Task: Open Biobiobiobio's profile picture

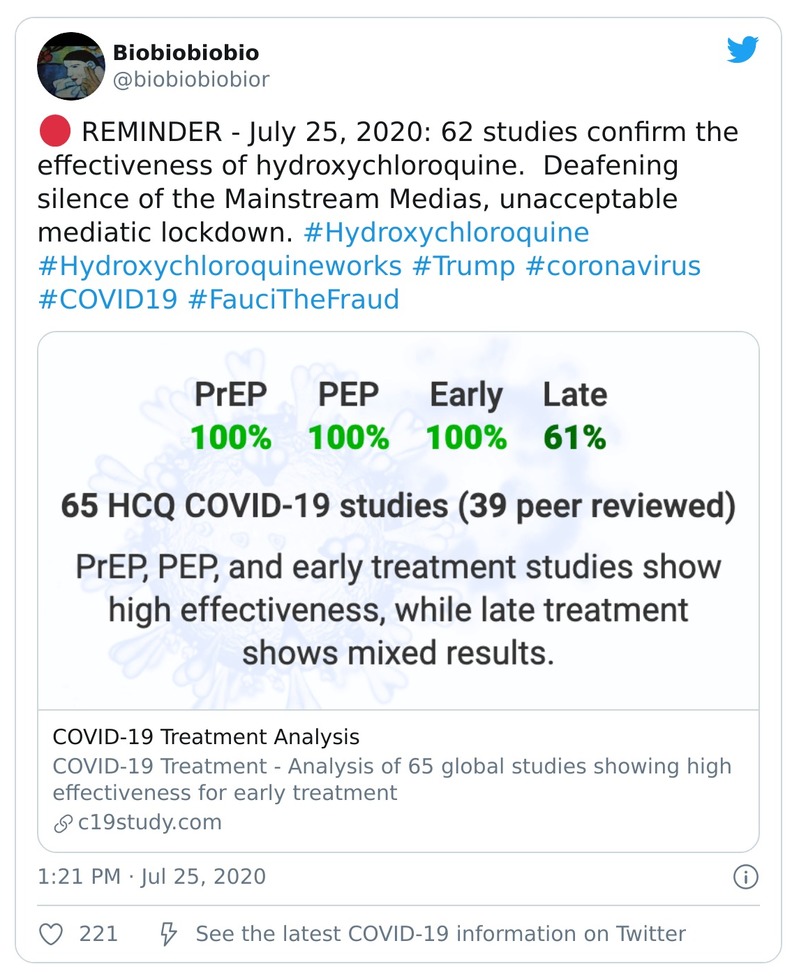Action: point(71,66)
